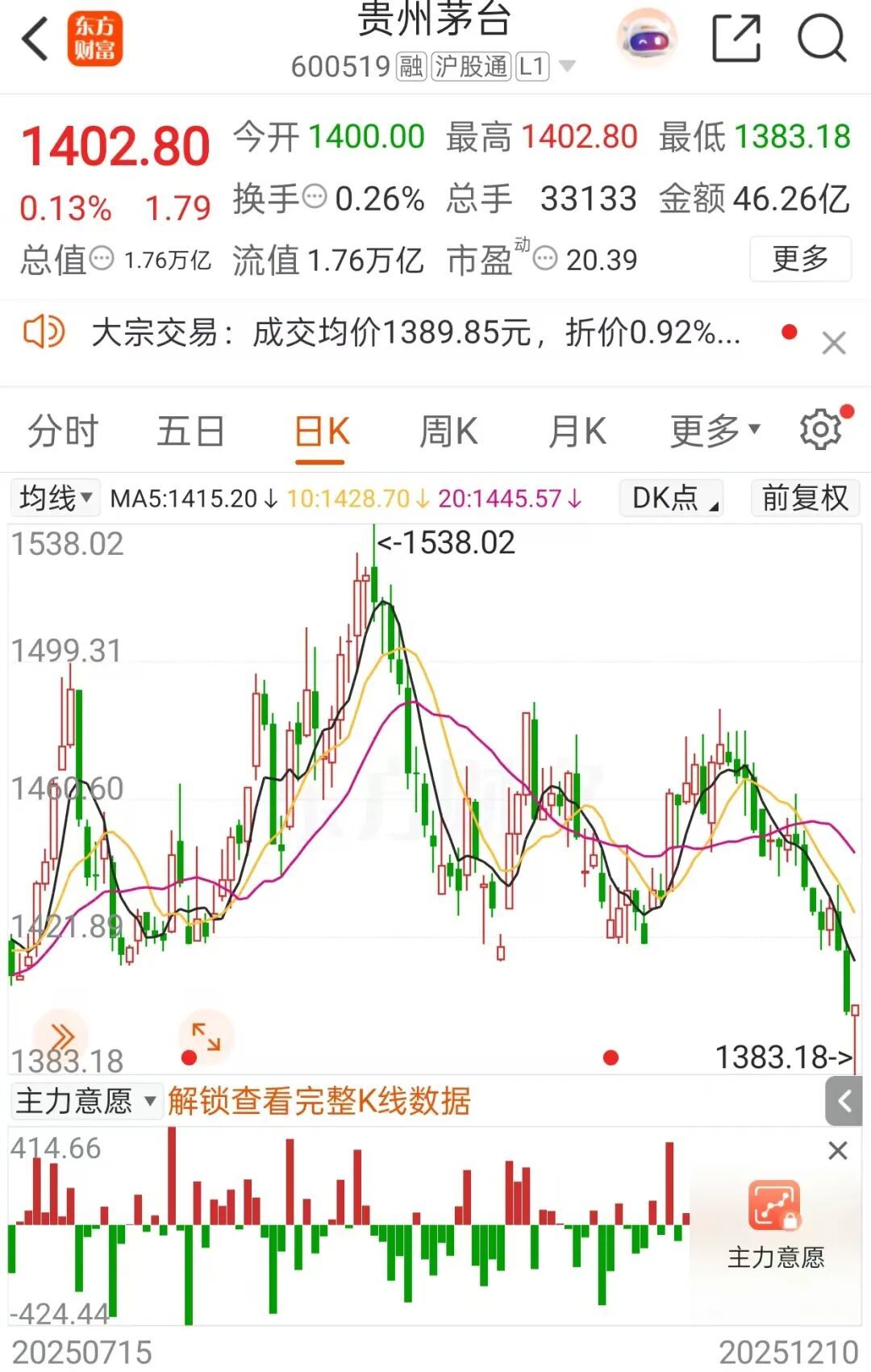Select the 周K chart tab
Viewport: 871px width, 1372px height.
coord(448,432)
